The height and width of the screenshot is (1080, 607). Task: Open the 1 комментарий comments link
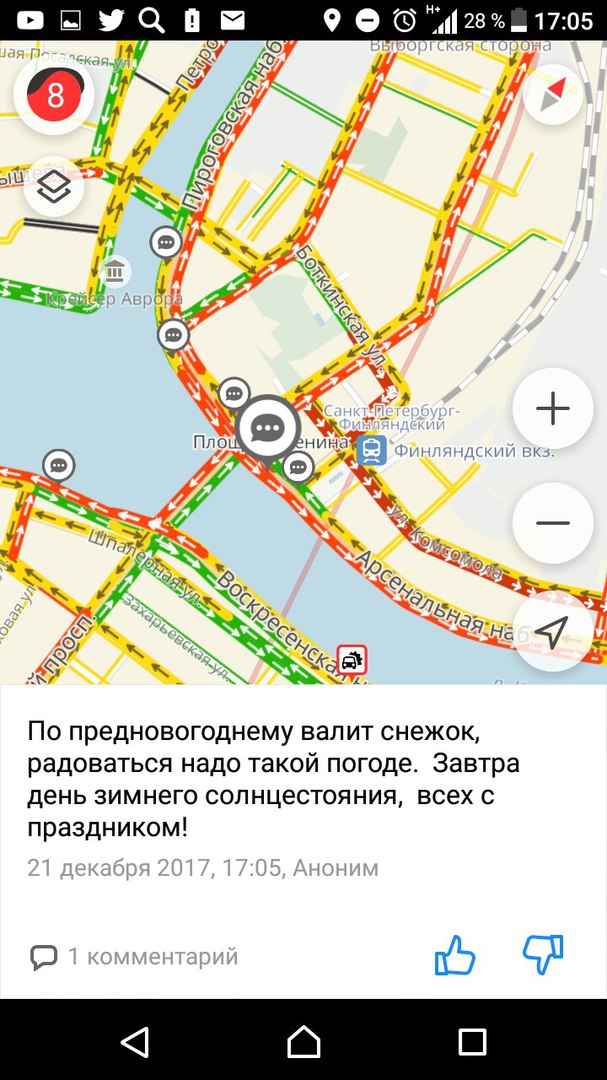pos(134,957)
